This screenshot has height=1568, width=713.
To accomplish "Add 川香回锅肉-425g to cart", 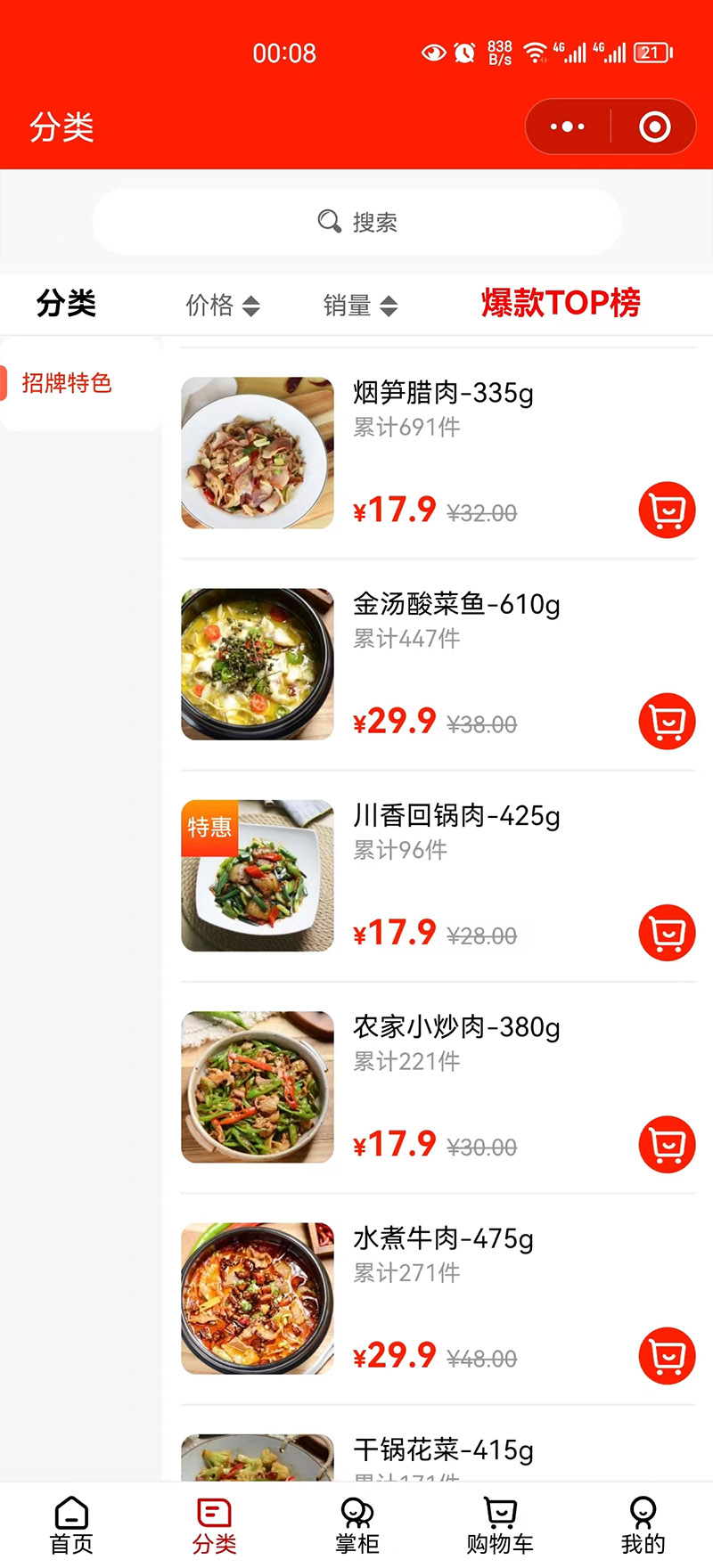I will pyautogui.click(x=667, y=933).
